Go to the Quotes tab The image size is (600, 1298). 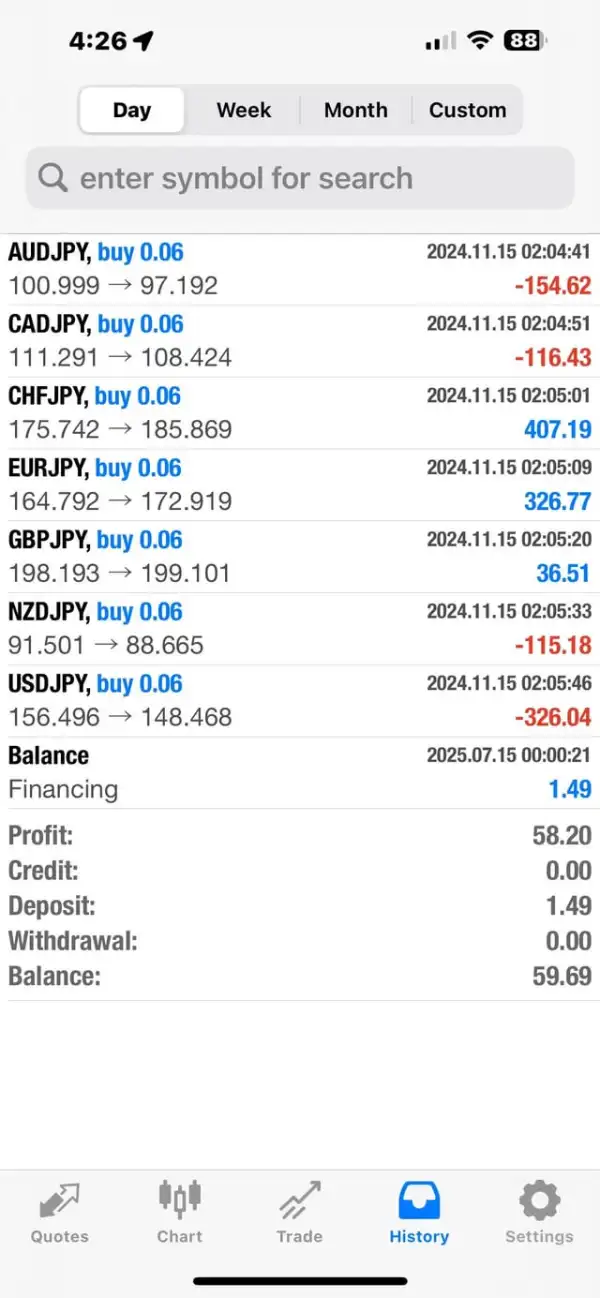(60, 1212)
